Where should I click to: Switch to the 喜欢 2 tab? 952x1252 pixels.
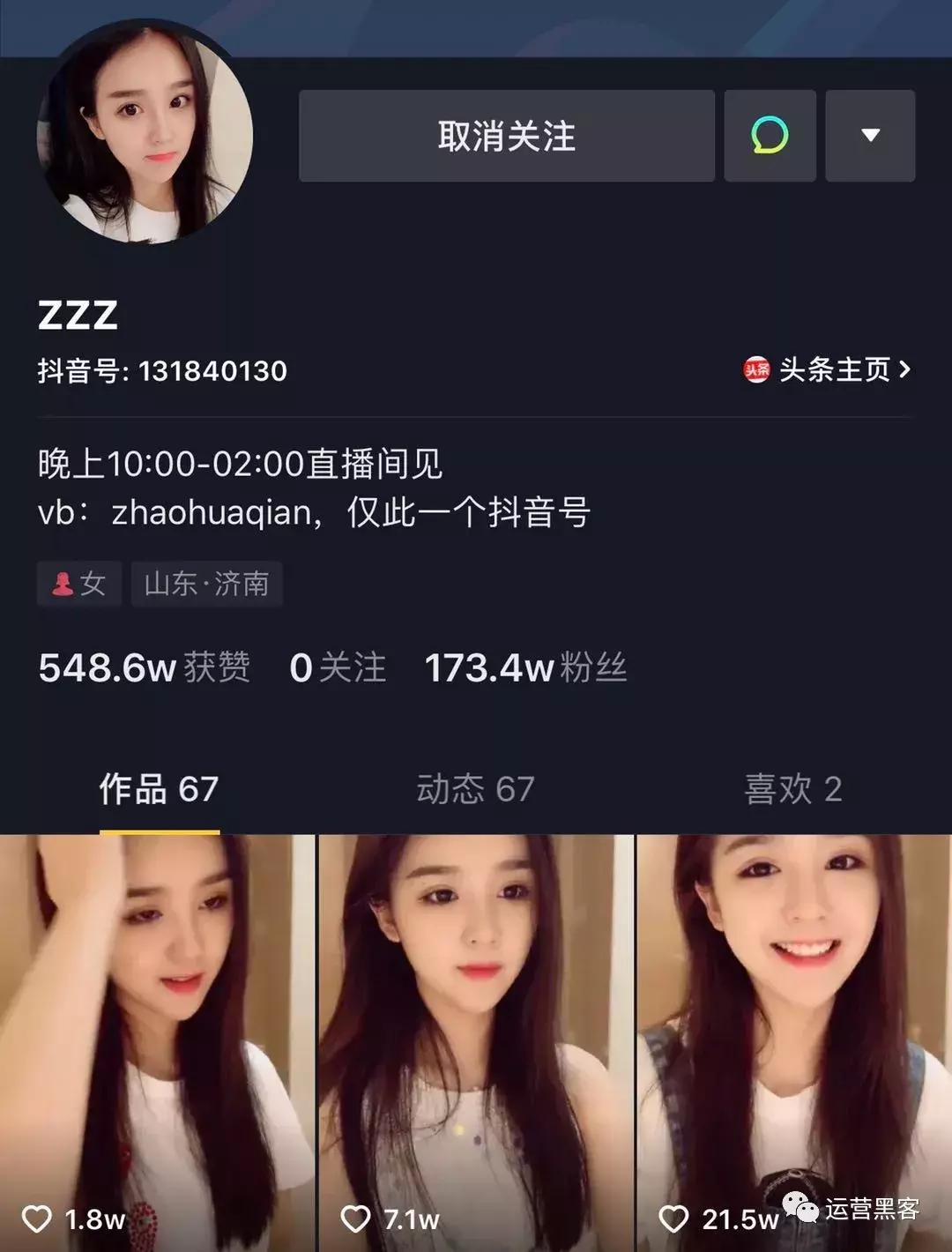coord(792,791)
